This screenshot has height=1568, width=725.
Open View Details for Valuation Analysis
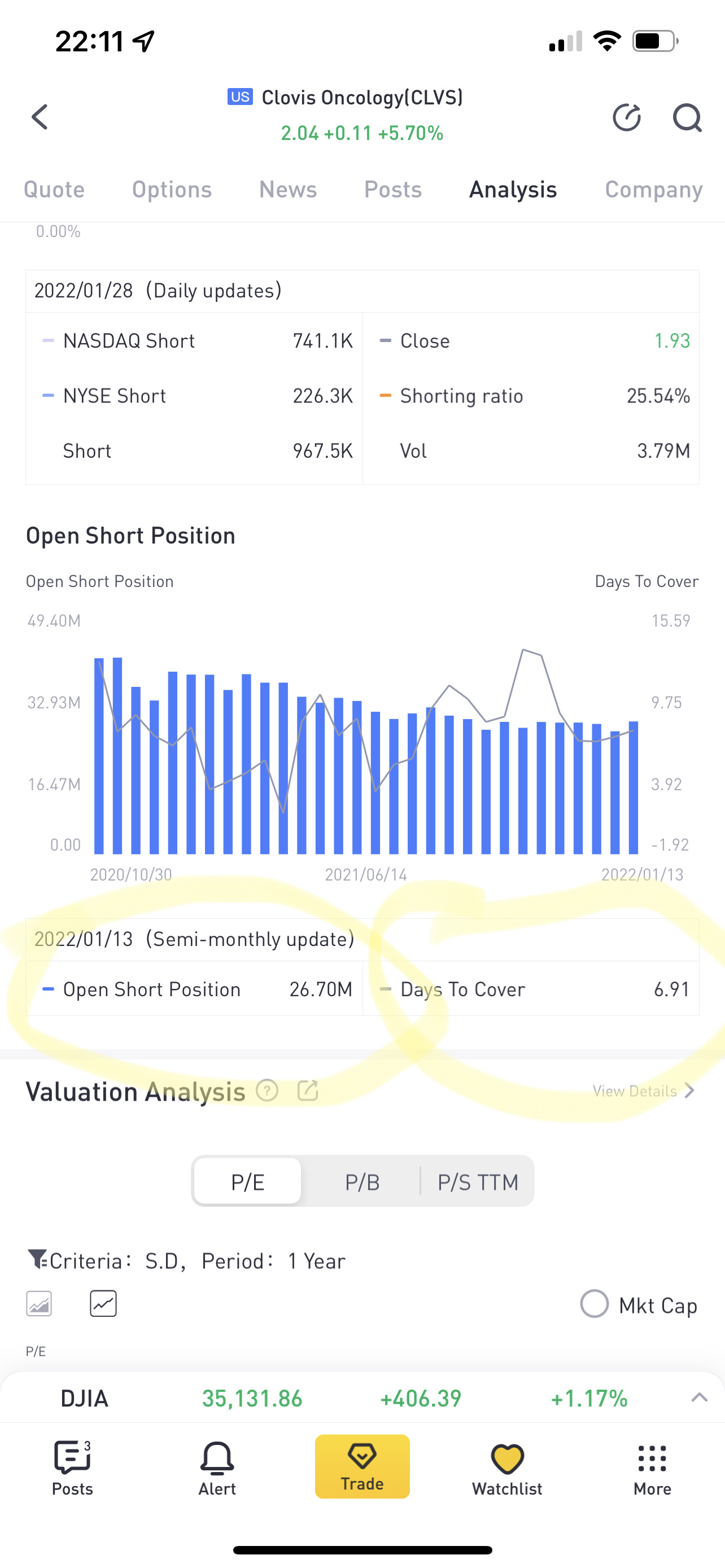[644, 1091]
